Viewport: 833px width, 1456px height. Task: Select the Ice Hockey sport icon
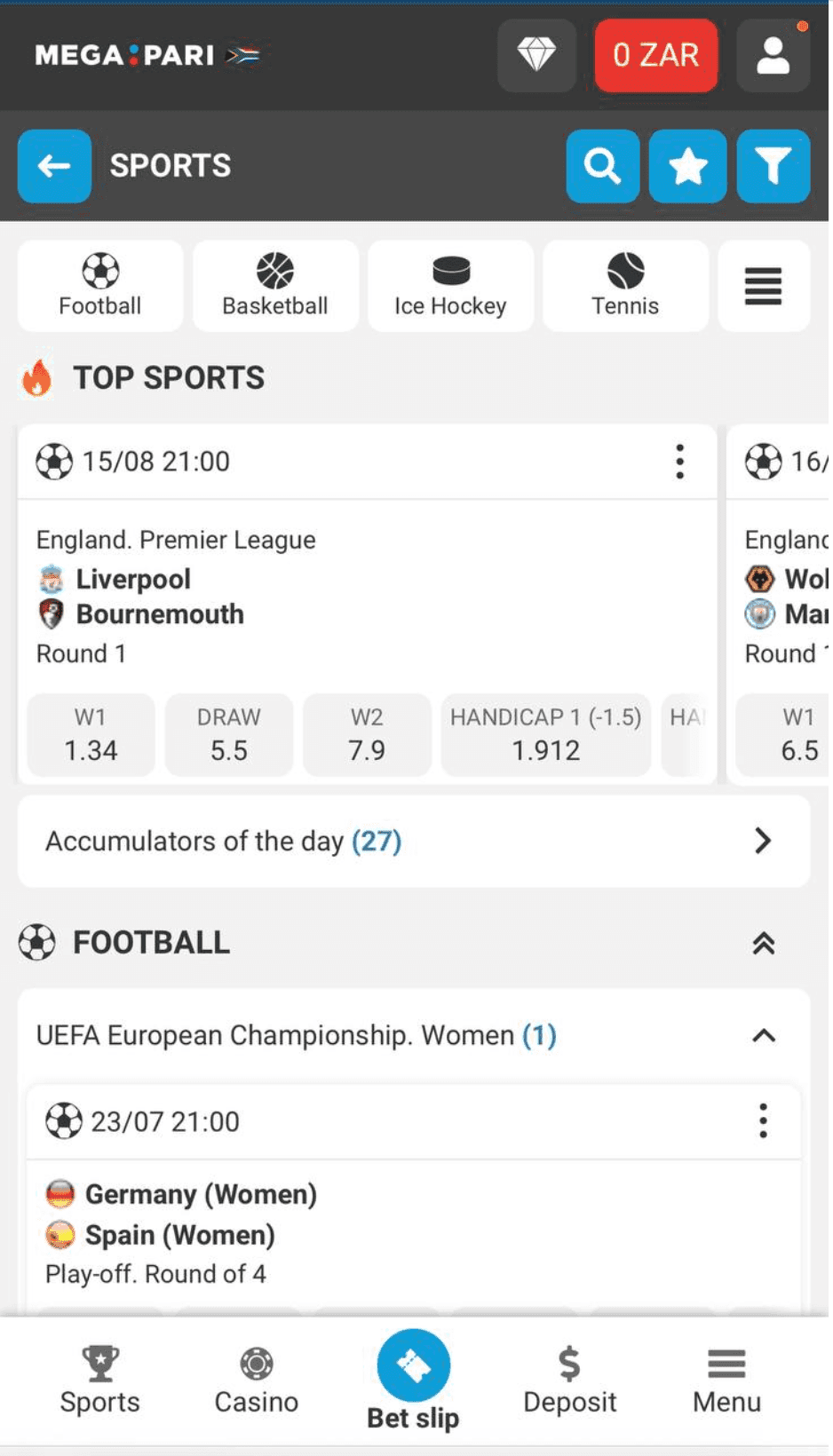click(x=450, y=286)
